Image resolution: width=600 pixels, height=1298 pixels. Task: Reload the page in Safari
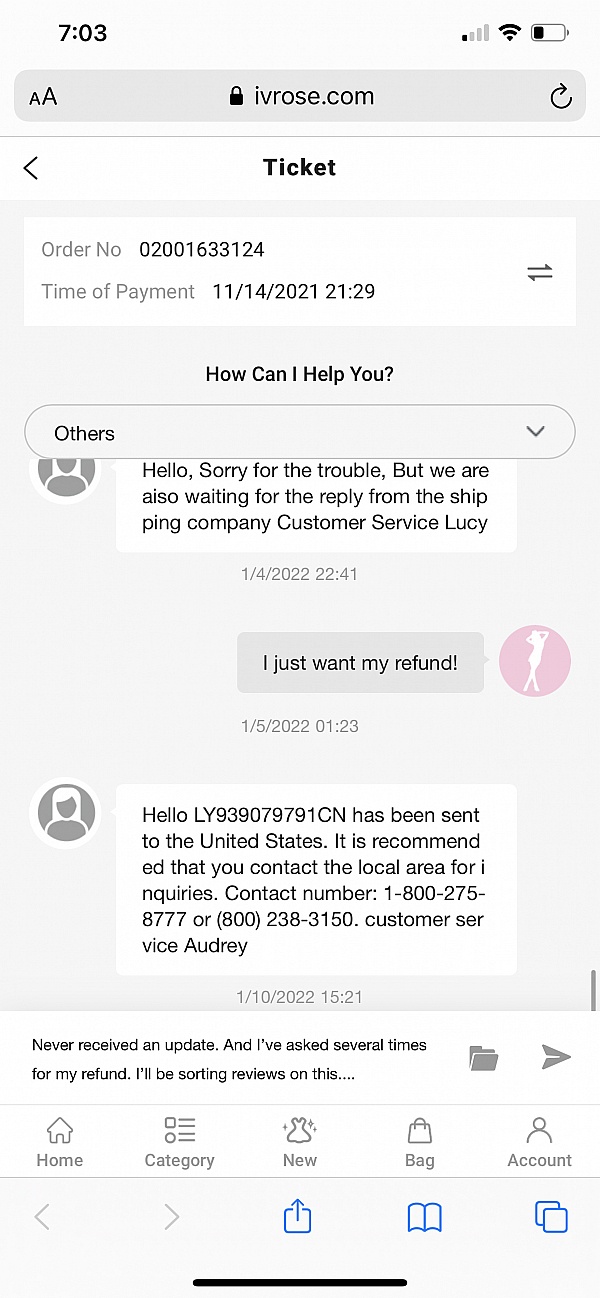561,96
